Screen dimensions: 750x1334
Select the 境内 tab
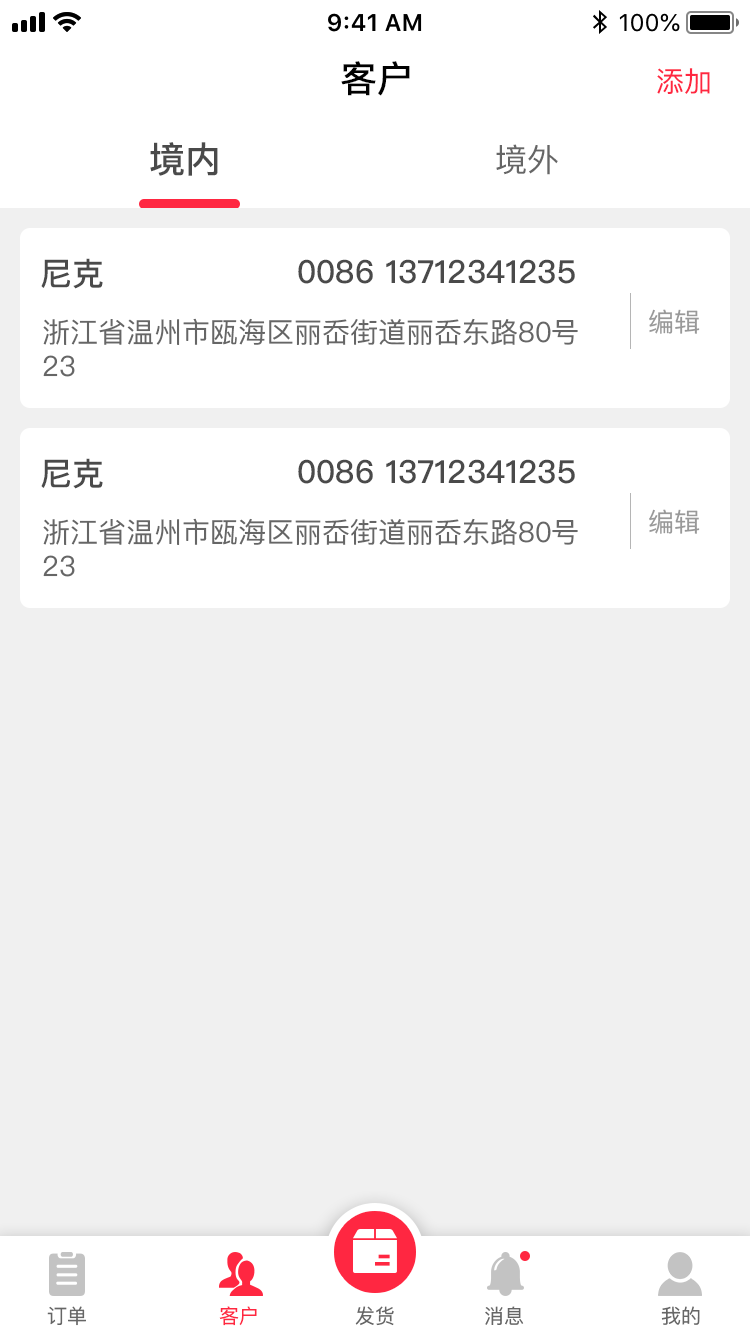pyautogui.click(x=188, y=158)
